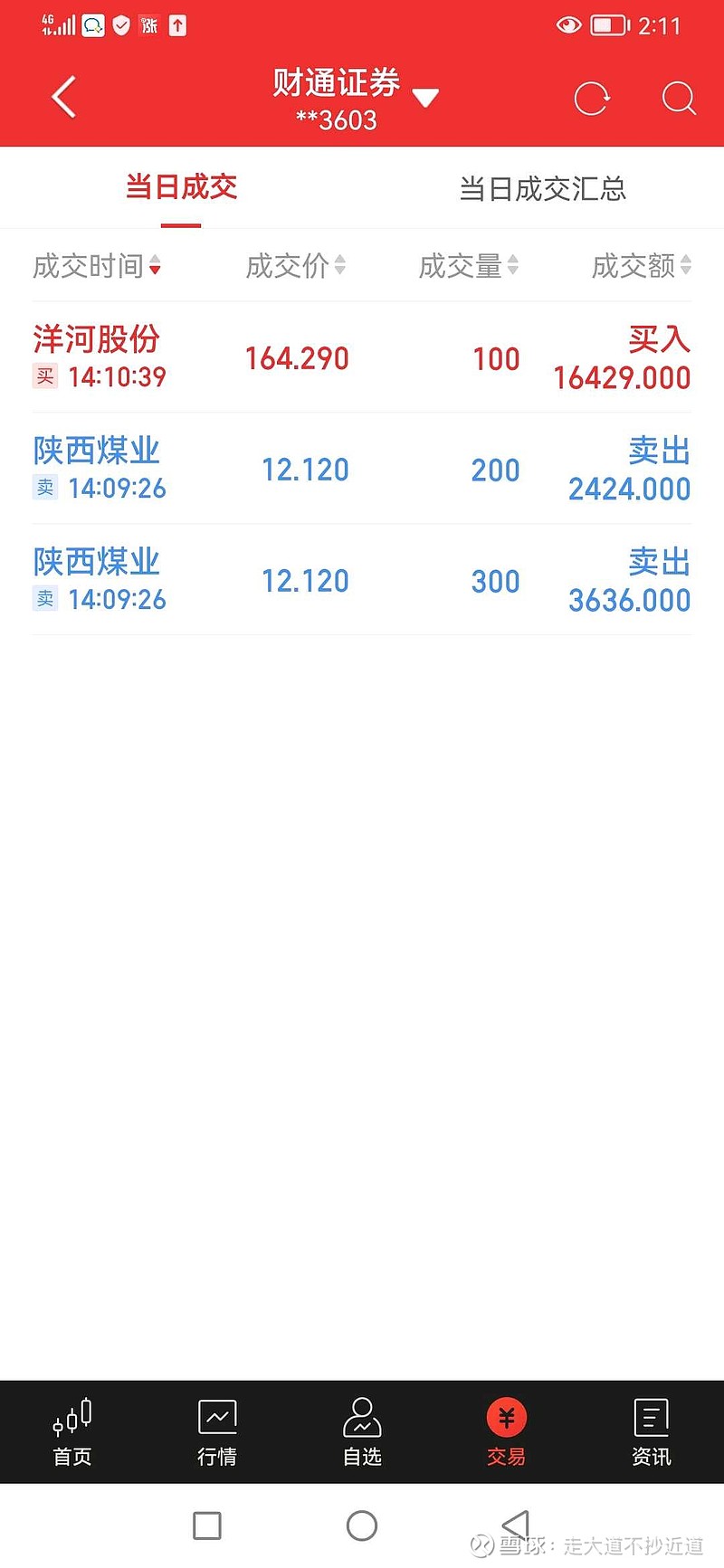Open the 资讯 news tab
724x1568 pixels.
(x=652, y=1432)
